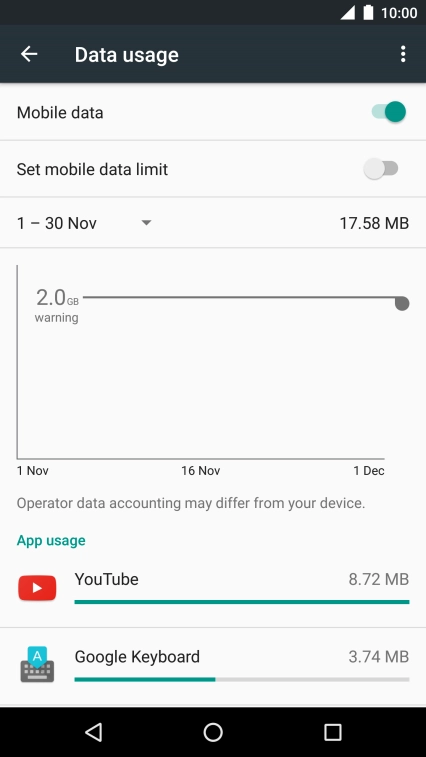Screen dimensions: 426x757
Task: Open recent apps from navigation bar
Action: [x=332, y=732]
